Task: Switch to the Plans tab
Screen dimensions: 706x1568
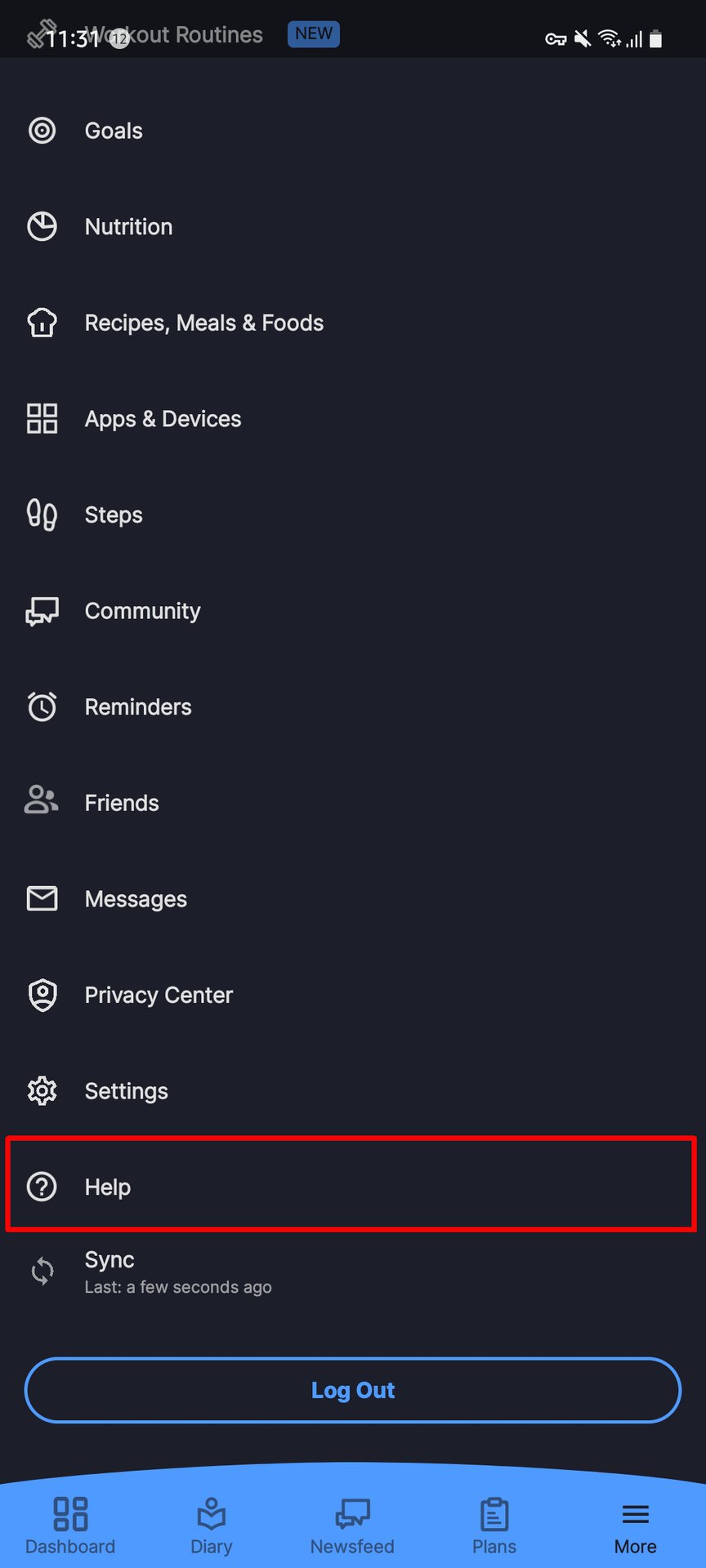Action: click(494, 1525)
